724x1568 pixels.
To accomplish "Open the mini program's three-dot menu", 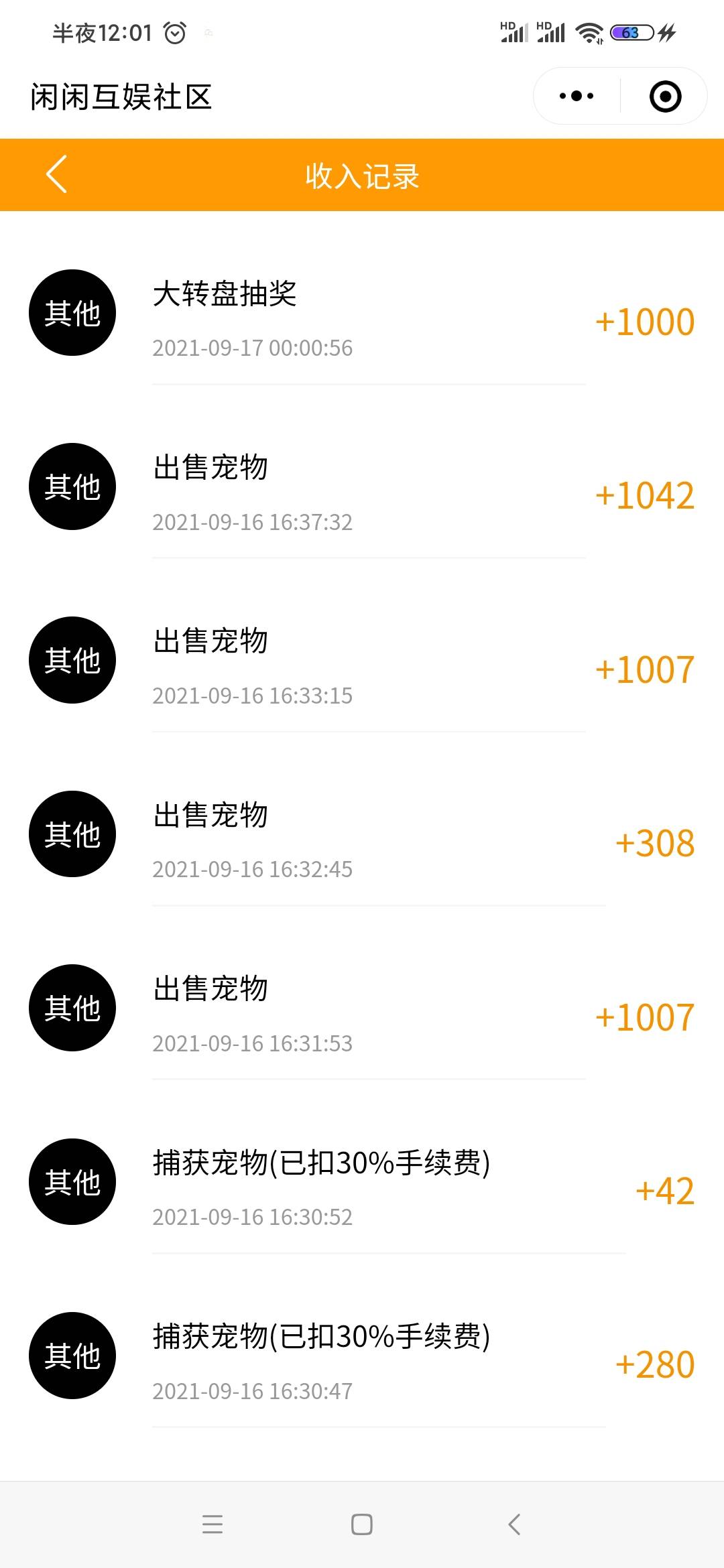I will (x=577, y=96).
